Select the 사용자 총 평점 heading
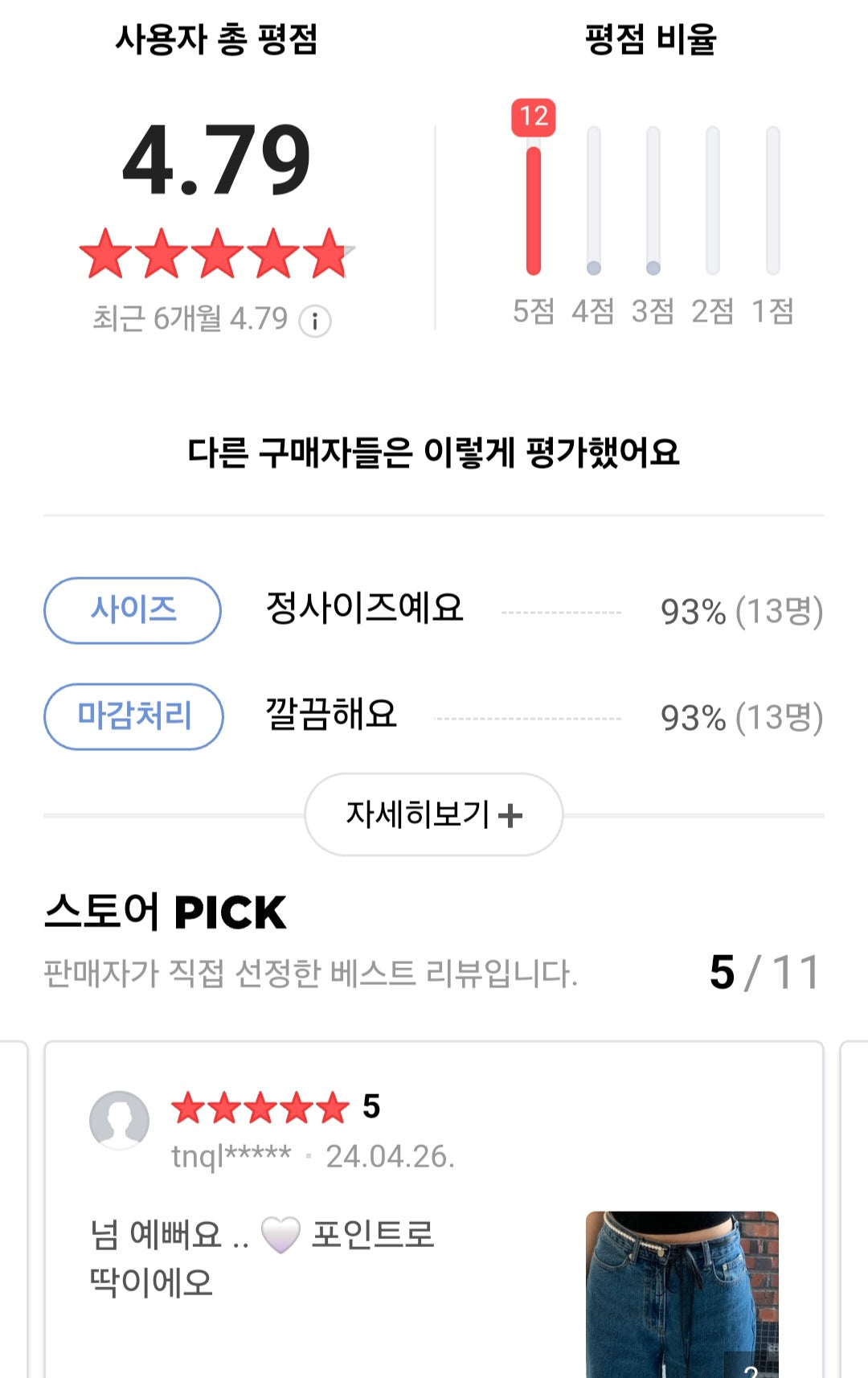868x1378 pixels. click(219, 39)
